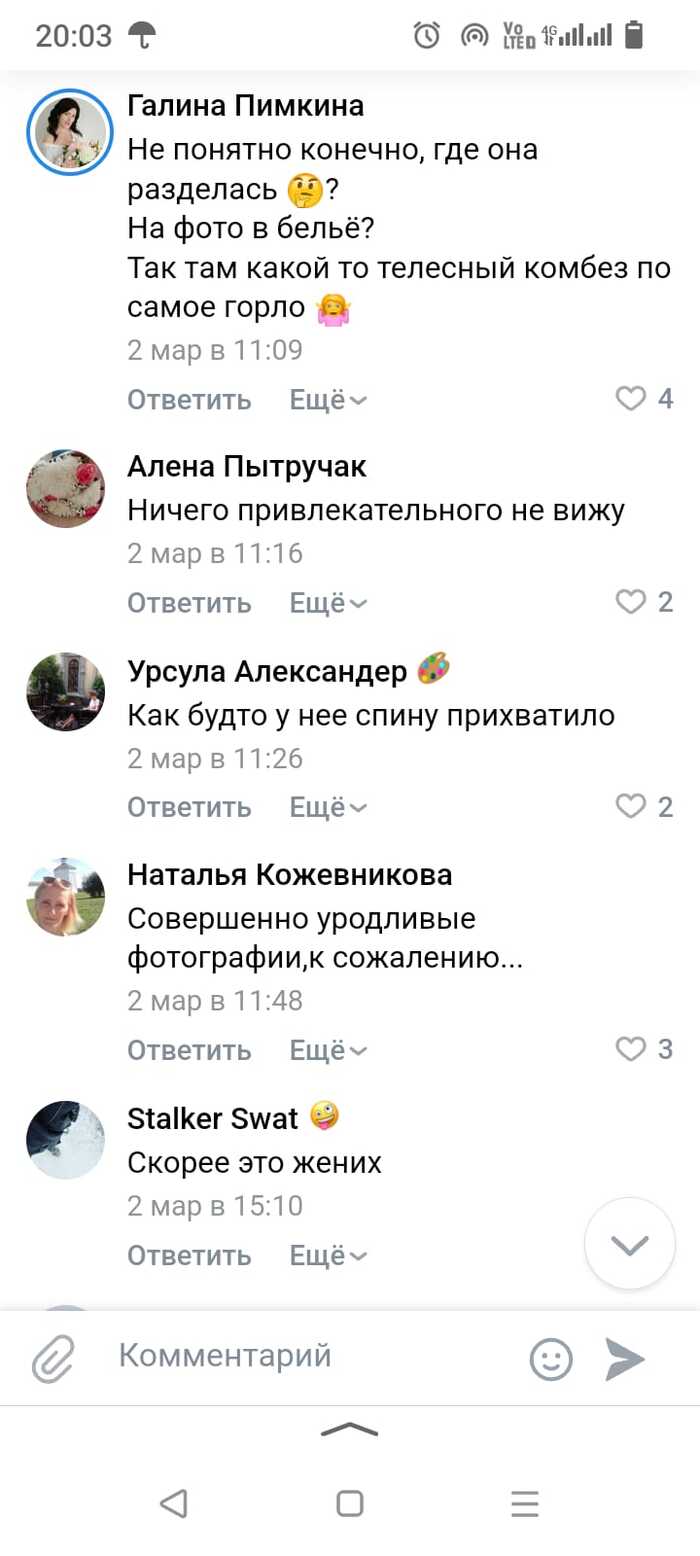Screen dimensions: 700x1556
Task: Expand Ещё under Stalker Swat's comment
Action: (x=328, y=1255)
